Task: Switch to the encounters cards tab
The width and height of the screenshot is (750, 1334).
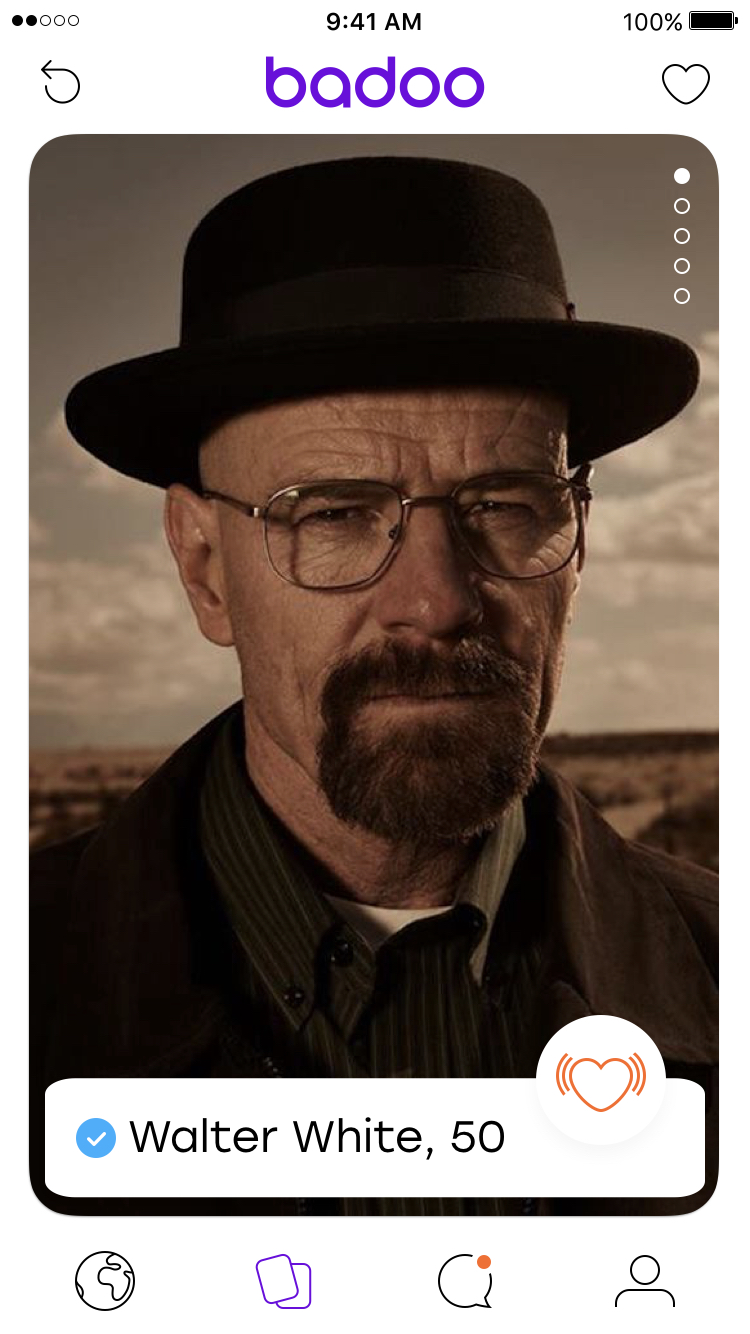Action: pos(284,1281)
